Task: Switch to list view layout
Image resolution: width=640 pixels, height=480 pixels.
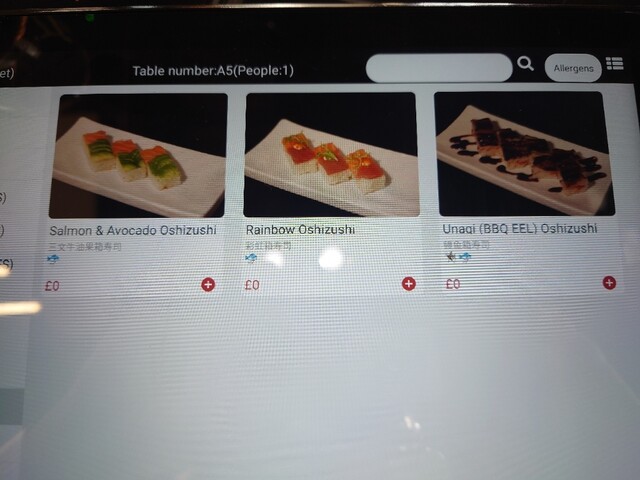Action: (615, 65)
